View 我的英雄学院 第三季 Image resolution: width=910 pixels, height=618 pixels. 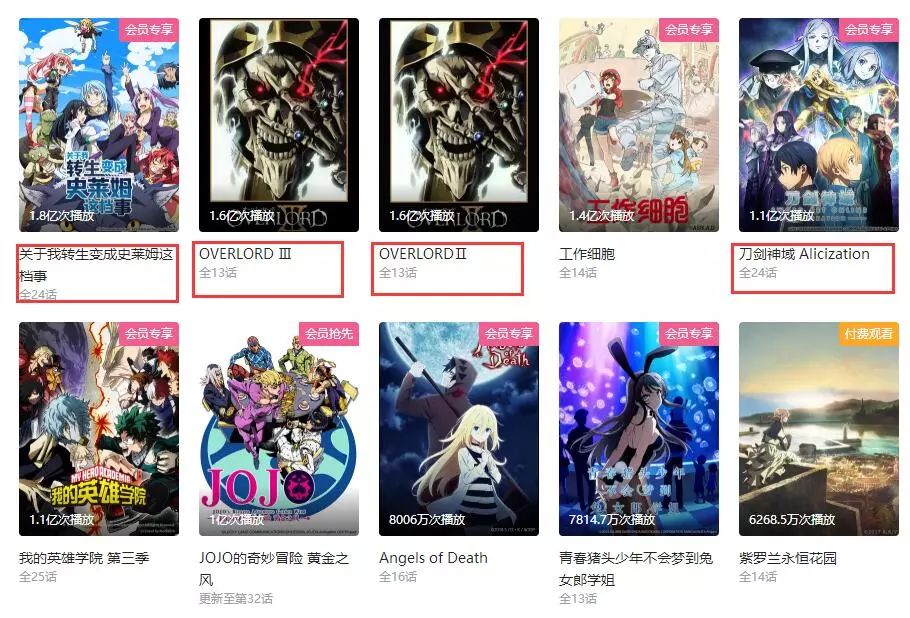(x=98, y=428)
